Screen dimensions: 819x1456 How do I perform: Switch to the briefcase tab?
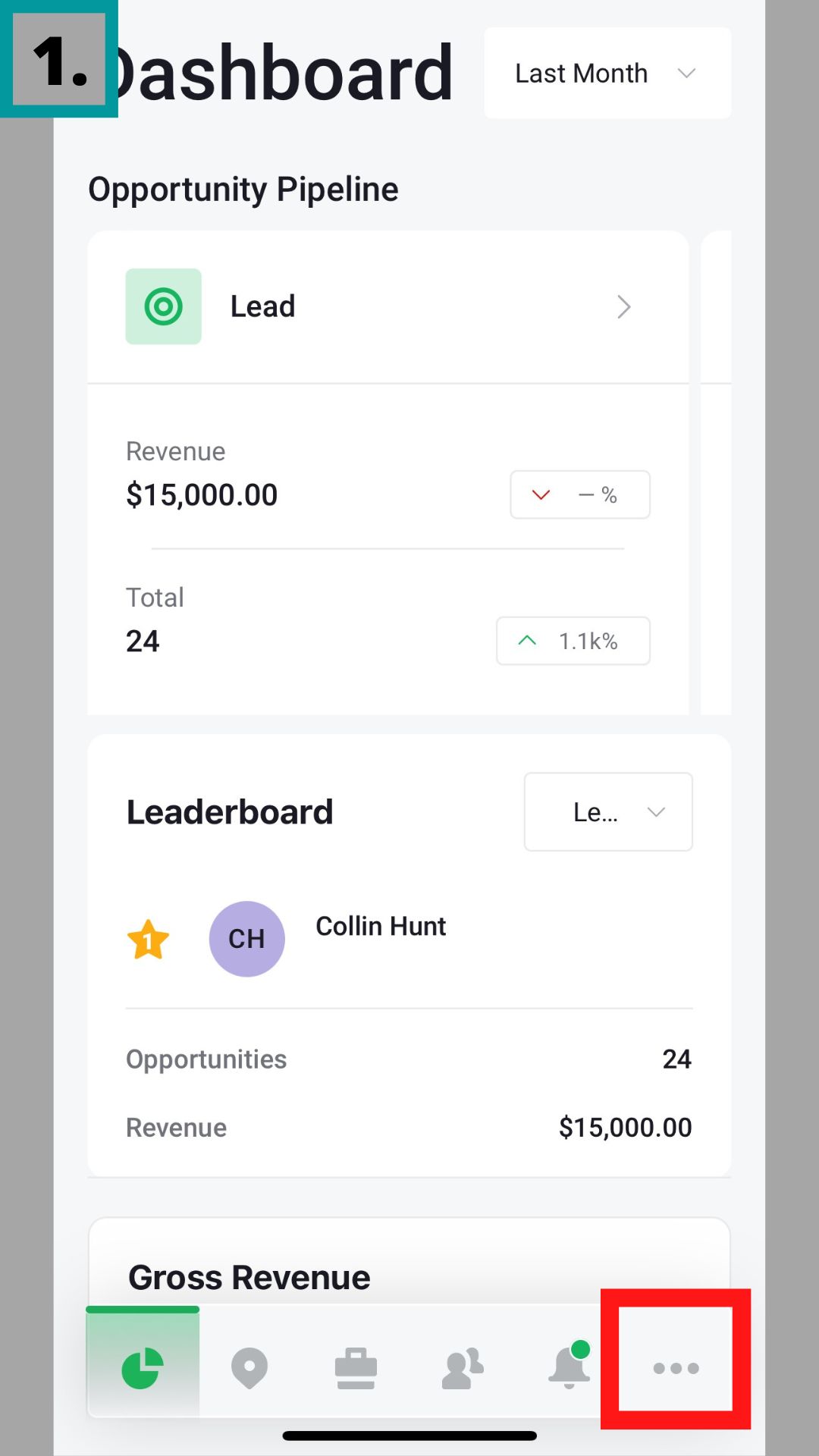356,1367
